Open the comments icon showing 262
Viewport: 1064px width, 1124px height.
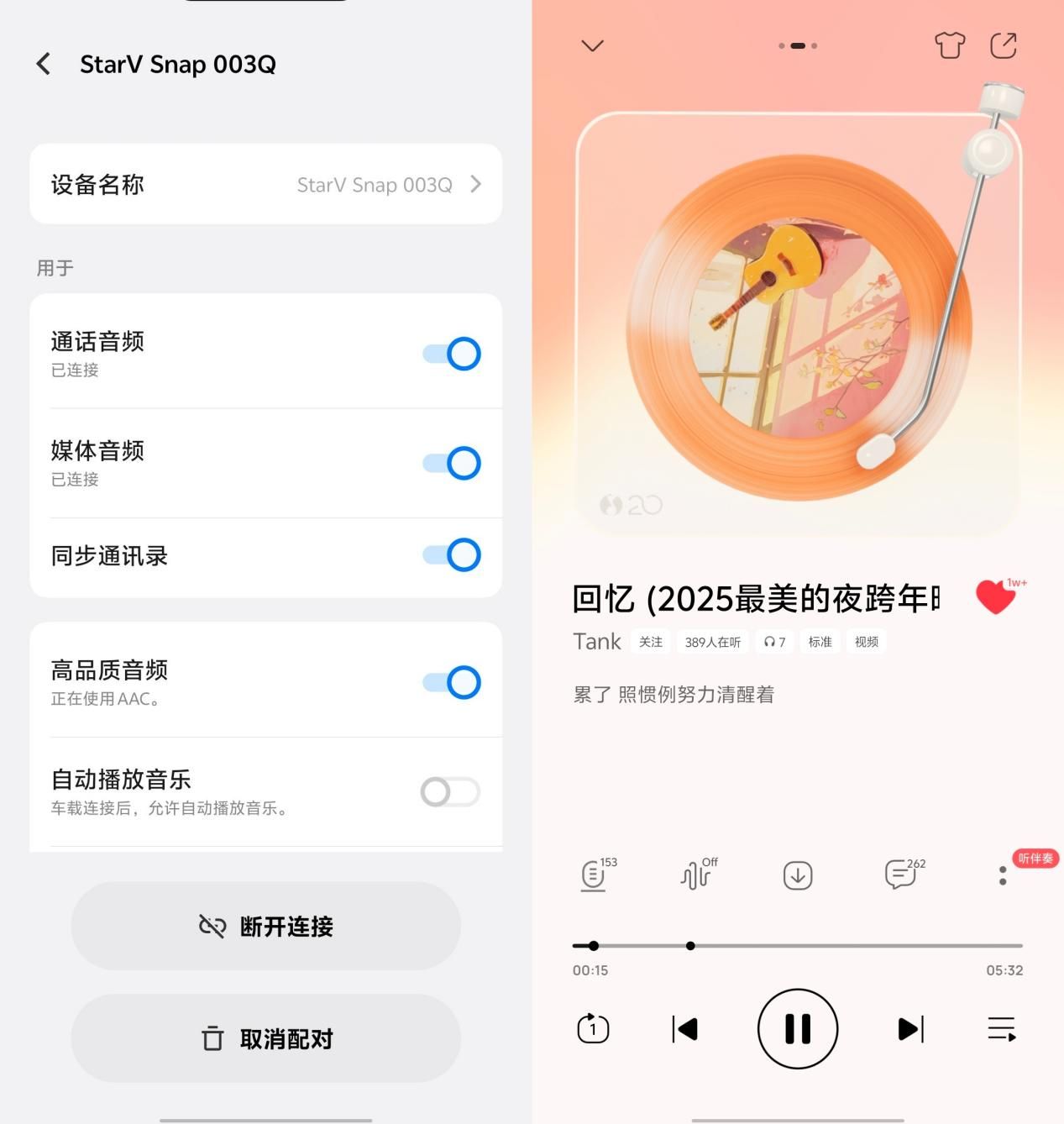(900, 875)
